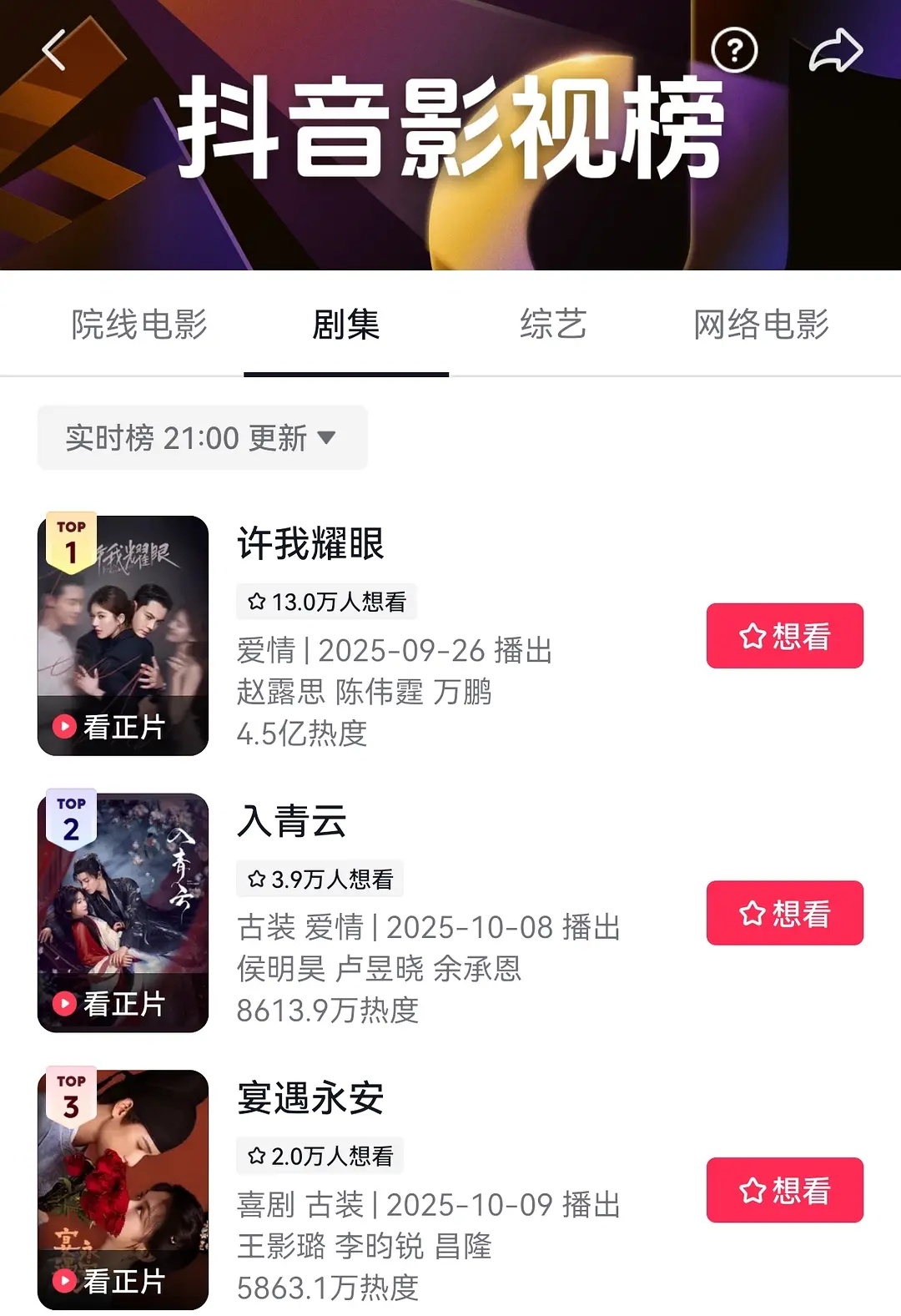The width and height of the screenshot is (901, 1316).
Task: Open the 入青云 poster to watch
Action: pyautogui.click(x=123, y=913)
